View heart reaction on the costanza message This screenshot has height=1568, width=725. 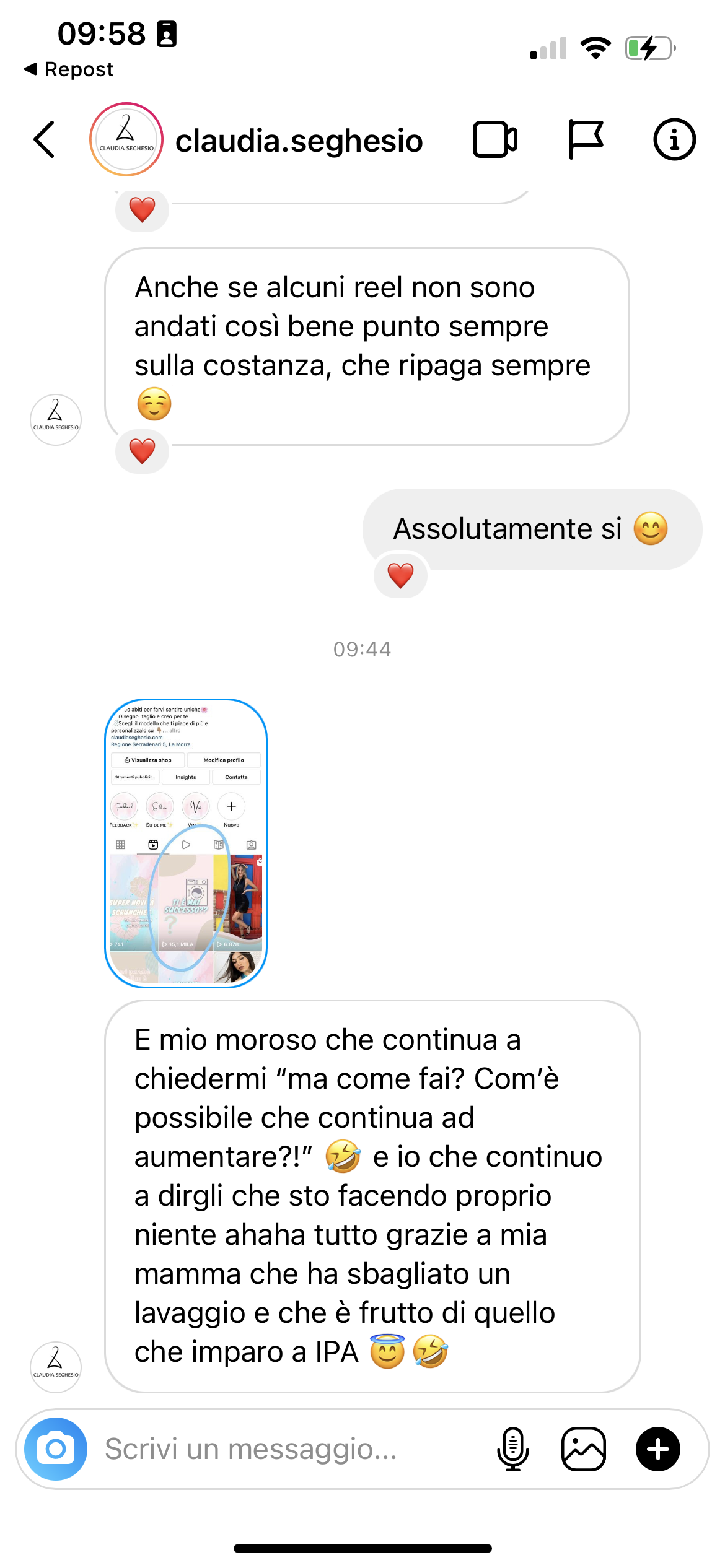click(x=142, y=451)
